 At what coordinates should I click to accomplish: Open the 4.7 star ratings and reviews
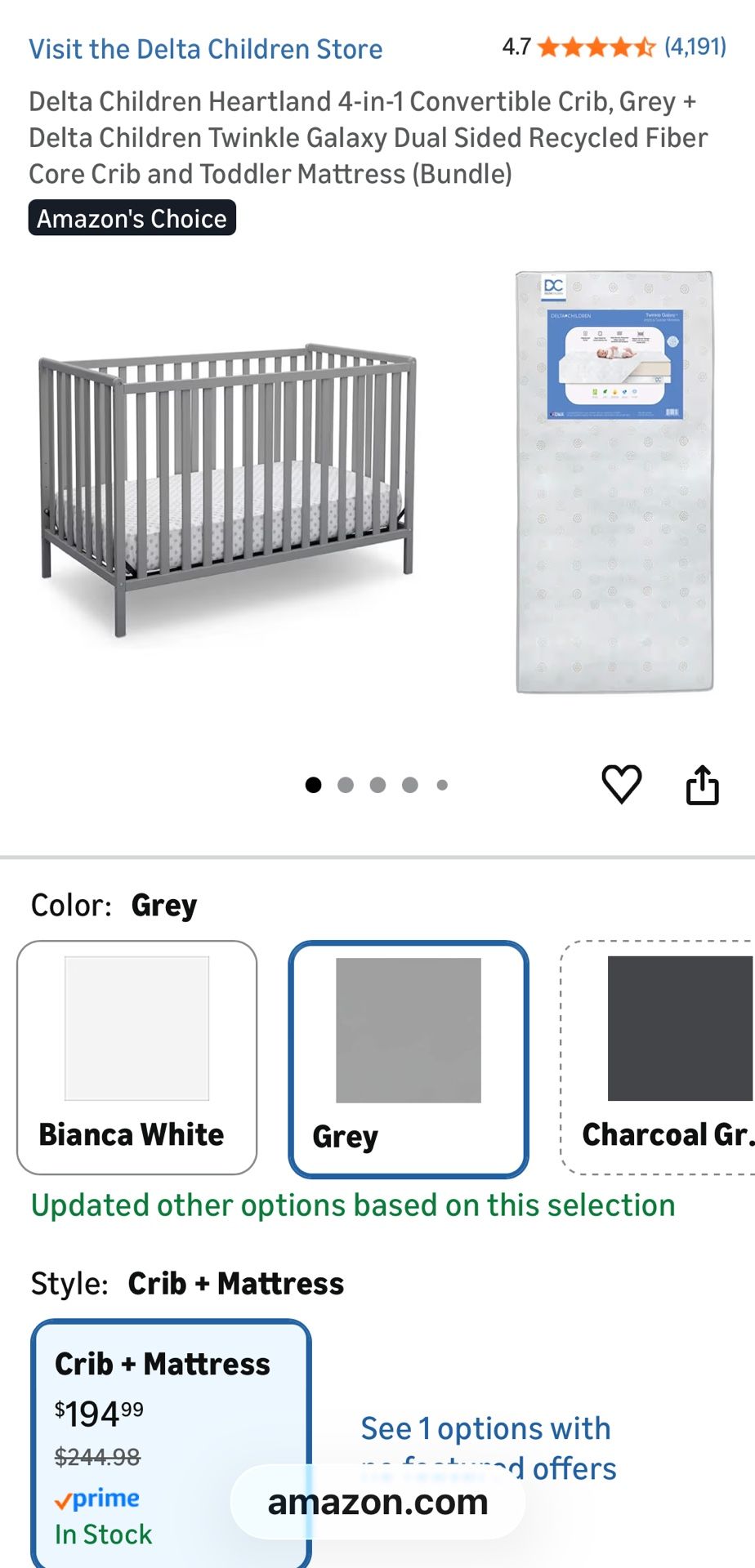614,47
